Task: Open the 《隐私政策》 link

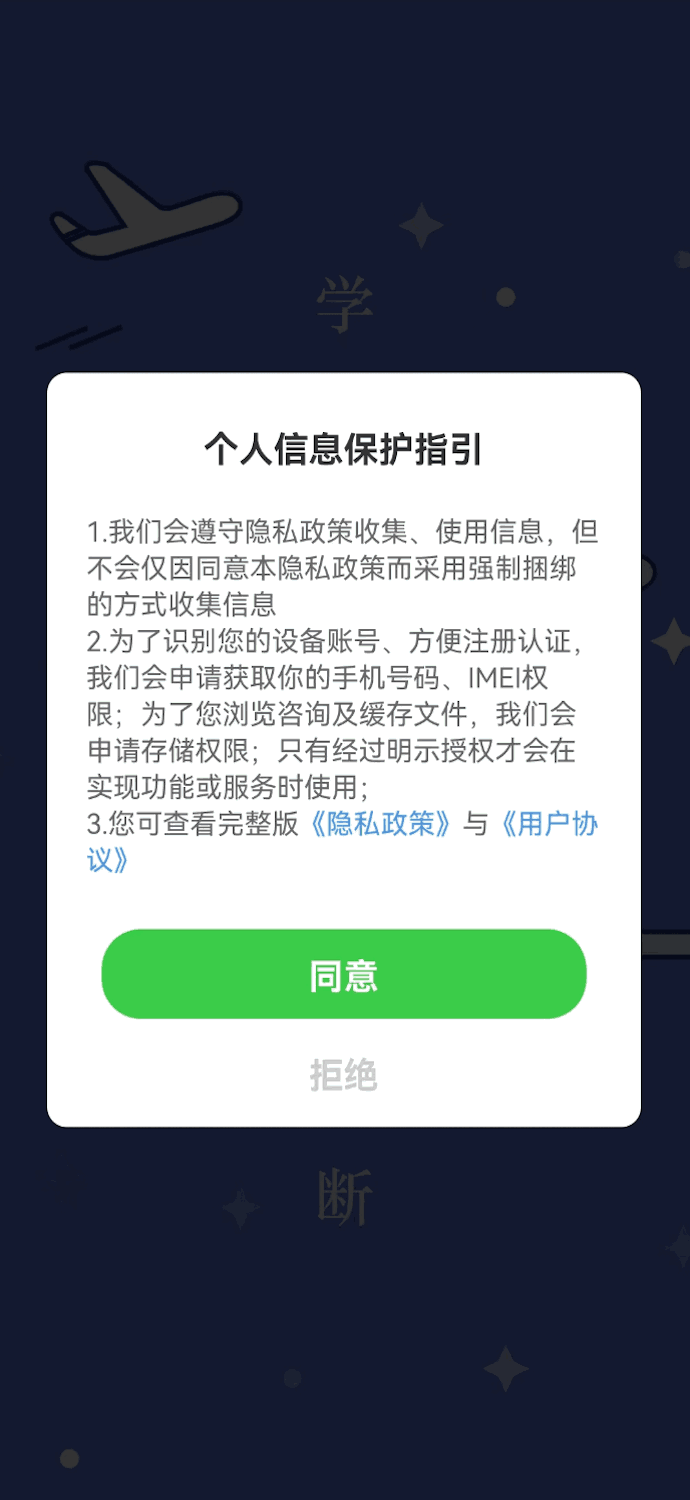Action: [x=381, y=824]
